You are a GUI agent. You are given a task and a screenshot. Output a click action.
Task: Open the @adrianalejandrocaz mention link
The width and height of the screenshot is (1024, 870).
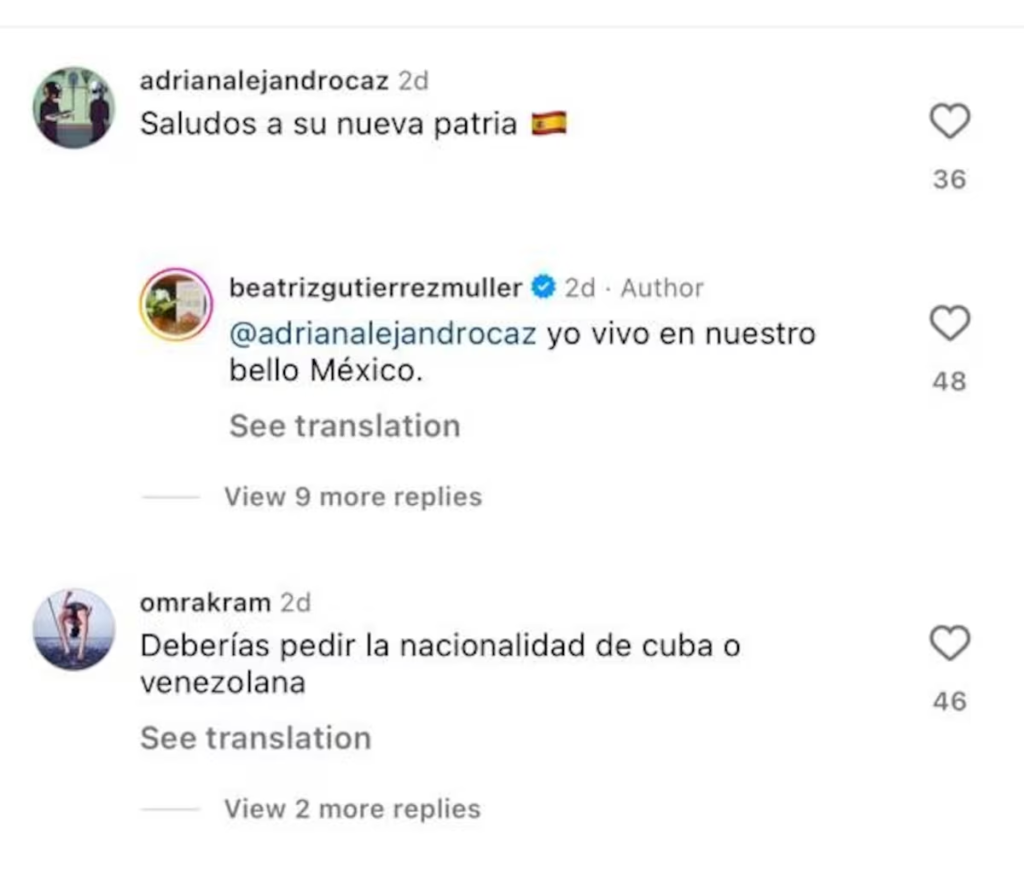click(x=384, y=334)
